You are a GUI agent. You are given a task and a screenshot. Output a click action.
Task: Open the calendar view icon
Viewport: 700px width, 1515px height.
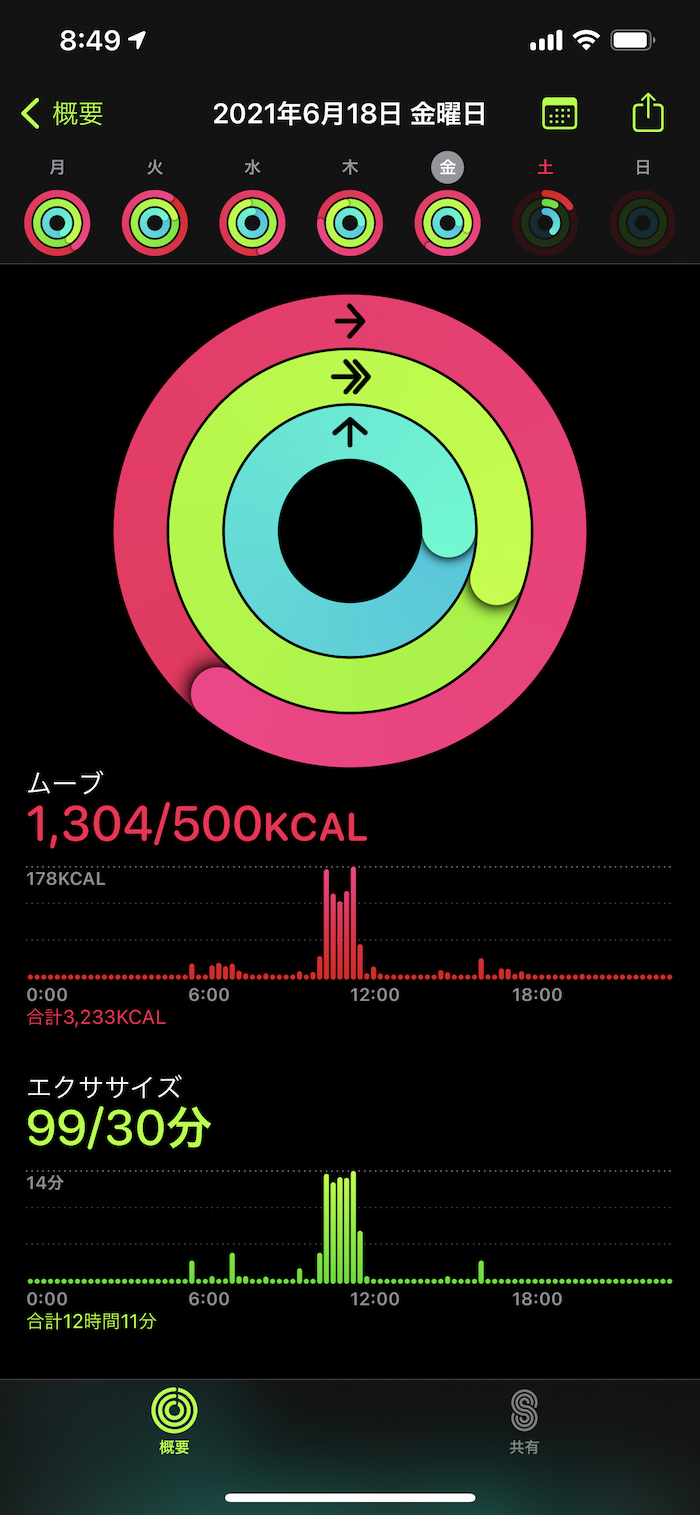click(559, 114)
